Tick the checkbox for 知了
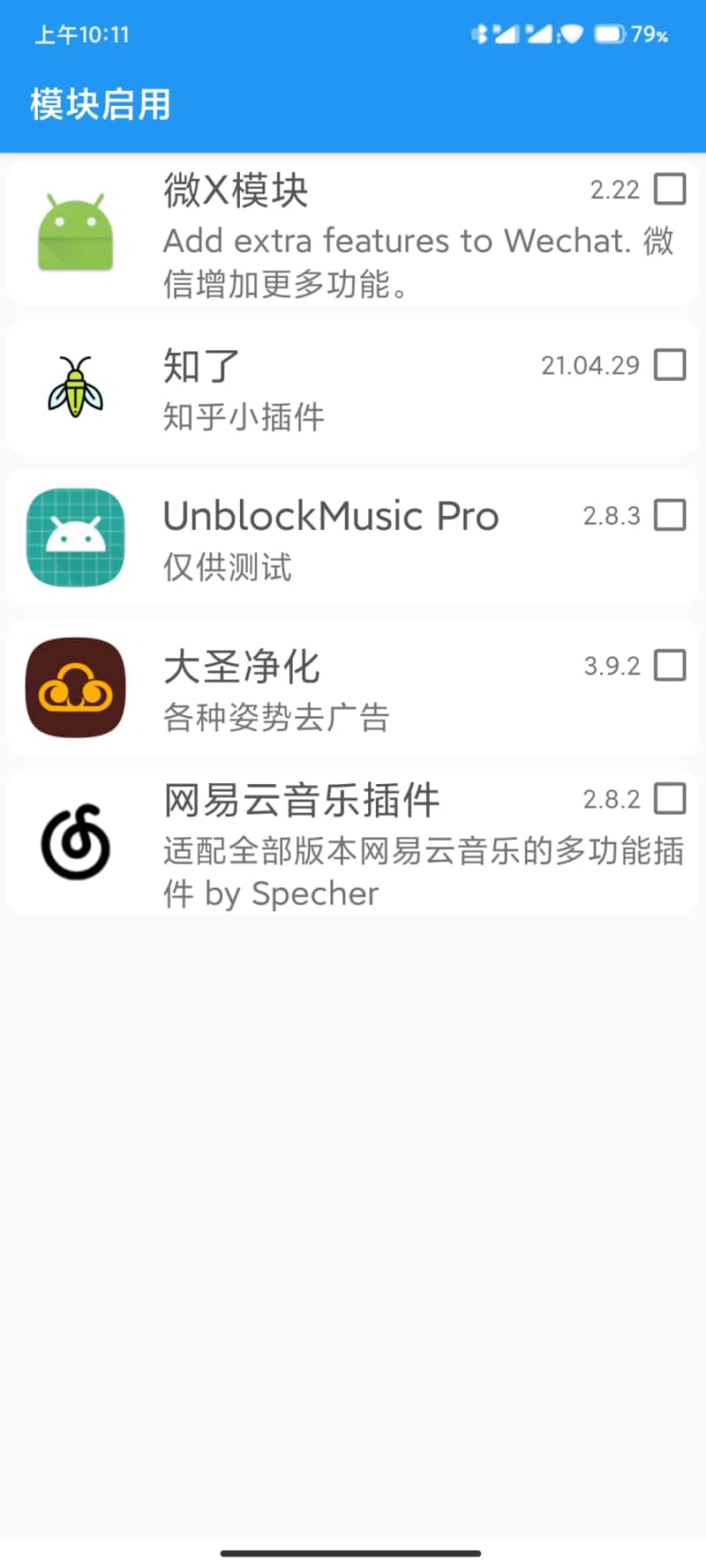 (670, 364)
